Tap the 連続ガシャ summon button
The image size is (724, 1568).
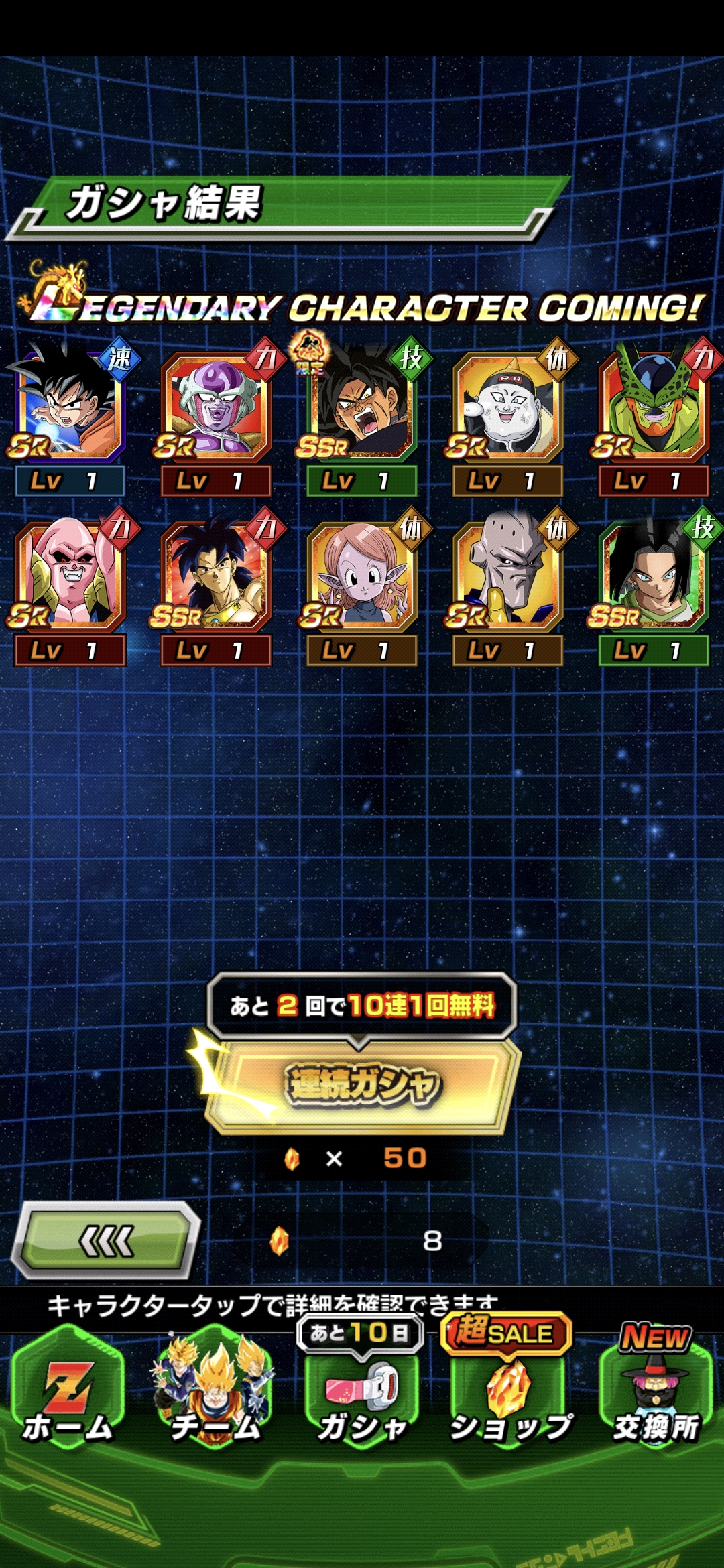(x=363, y=1085)
